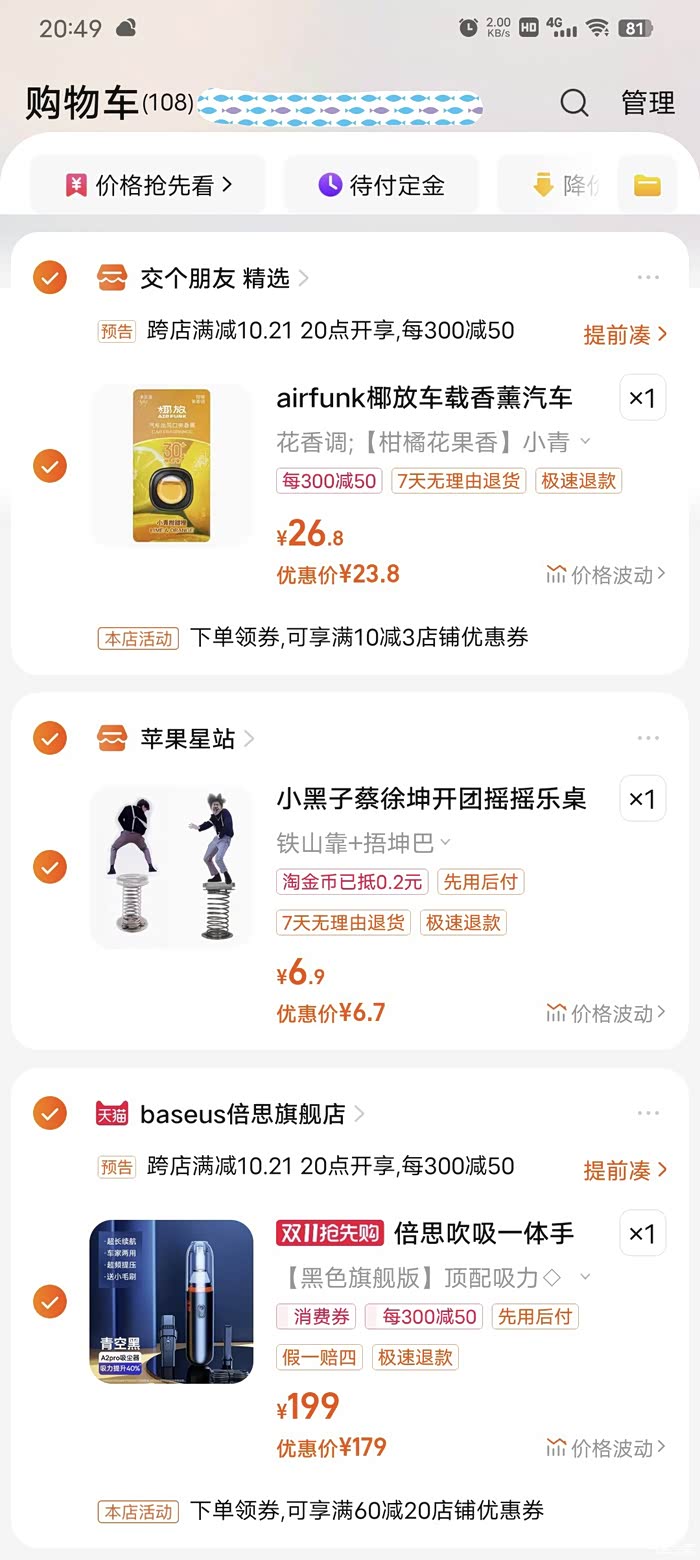Expand the 铁山靠+捂坤巴 variant dropdown
The height and width of the screenshot is (1560, 700).
click(364, 843)
